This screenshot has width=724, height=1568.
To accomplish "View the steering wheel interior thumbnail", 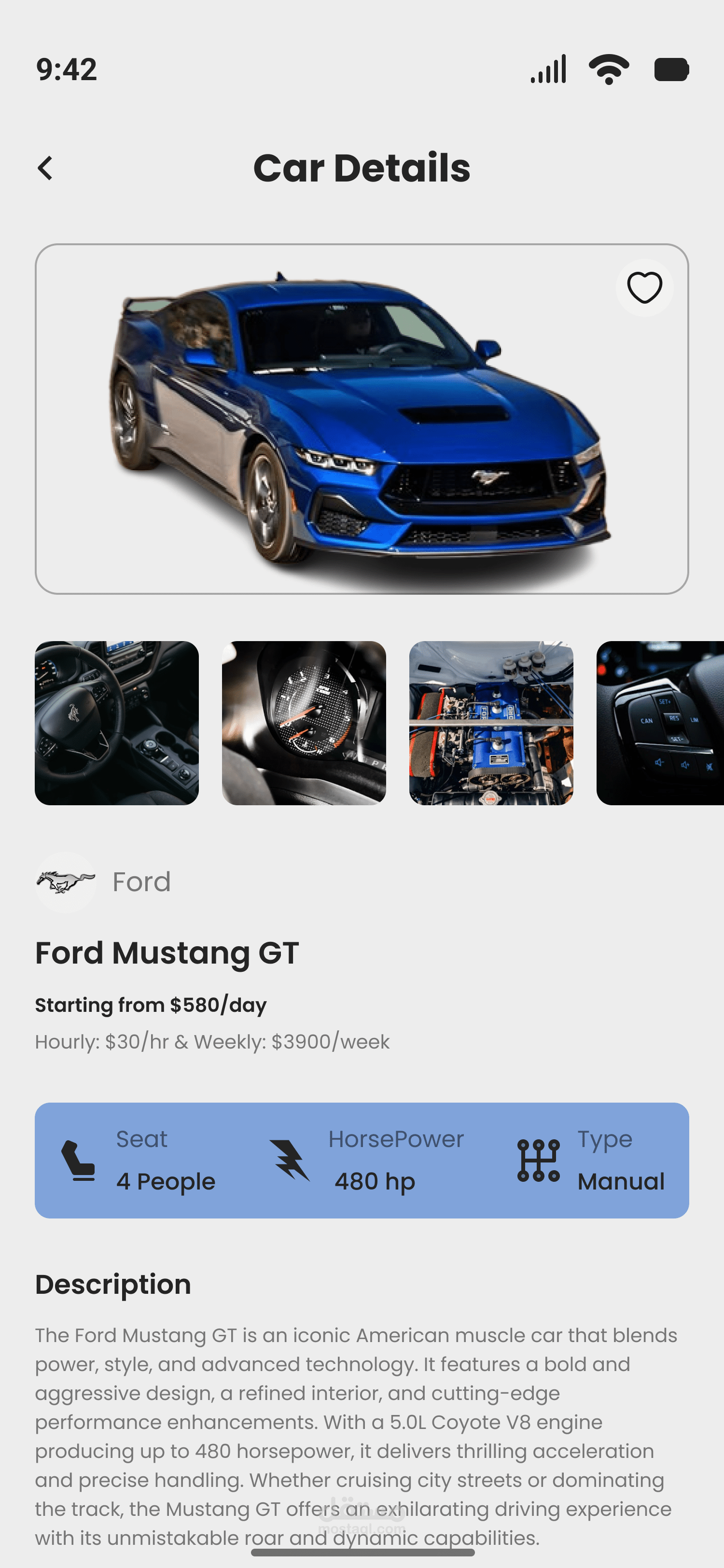I will 117,723.
